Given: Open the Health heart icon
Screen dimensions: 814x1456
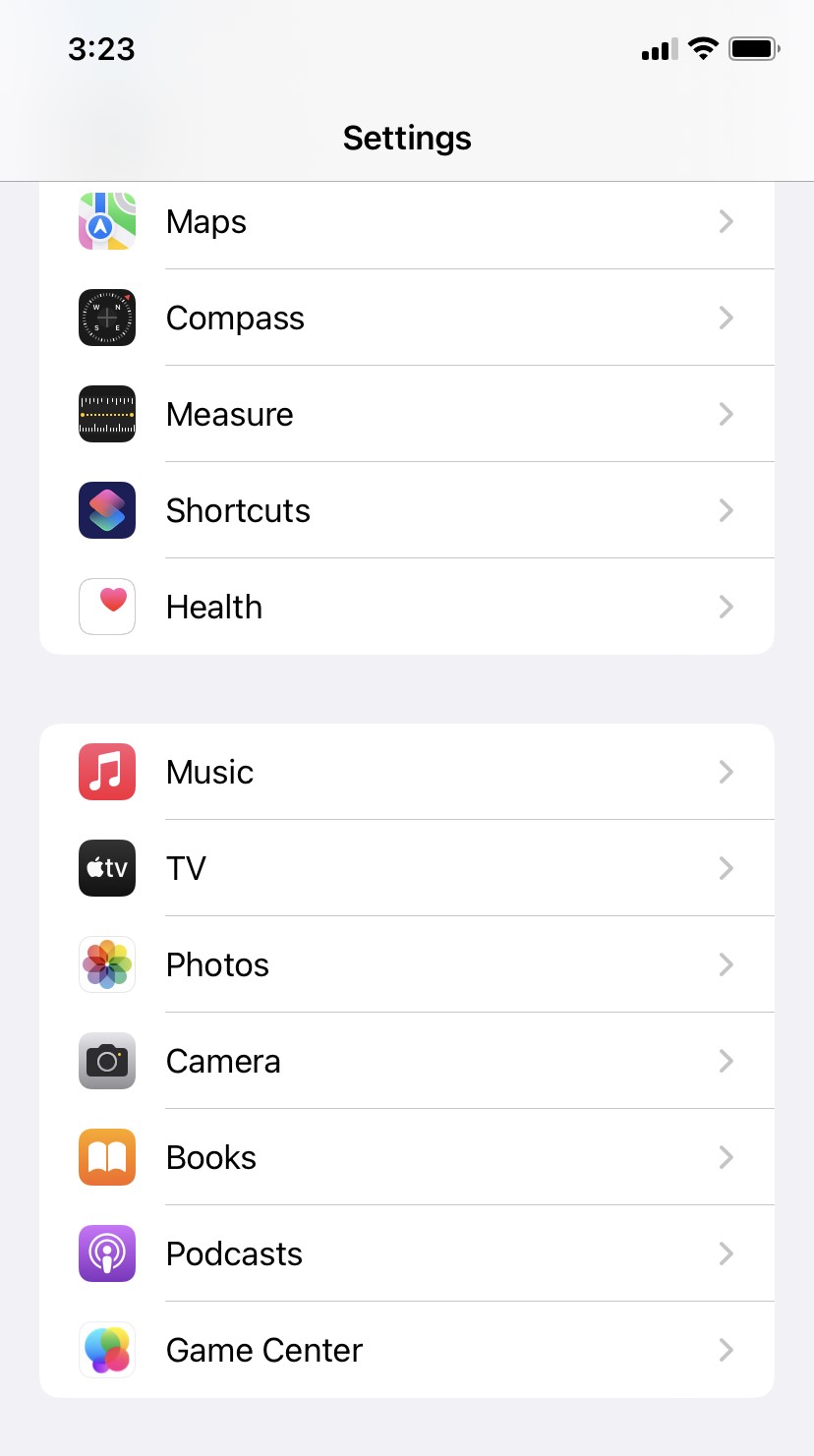Looking at the screenshot, I should (x=106, y=607).
